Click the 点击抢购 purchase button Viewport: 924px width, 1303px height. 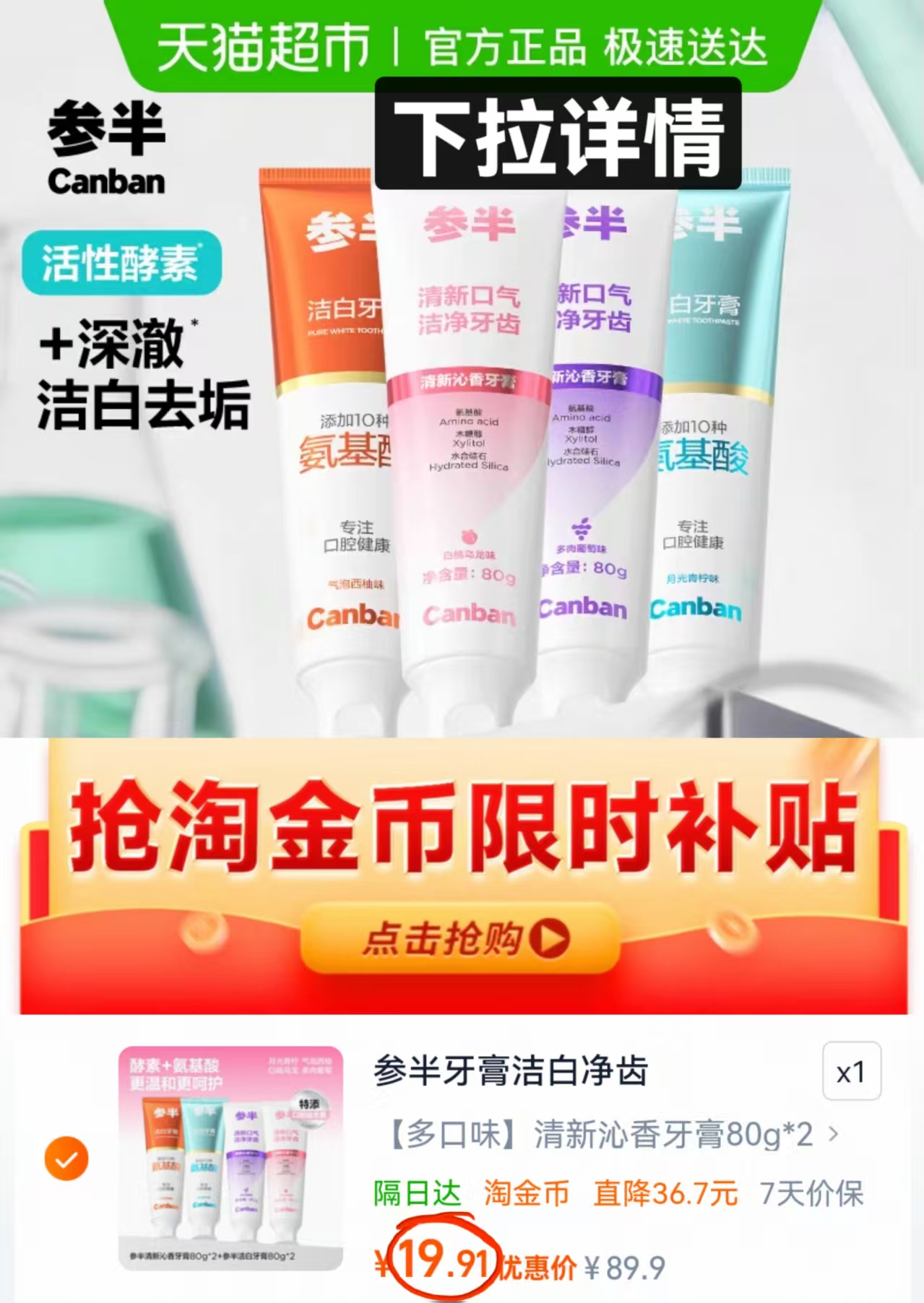pos(462,941)
